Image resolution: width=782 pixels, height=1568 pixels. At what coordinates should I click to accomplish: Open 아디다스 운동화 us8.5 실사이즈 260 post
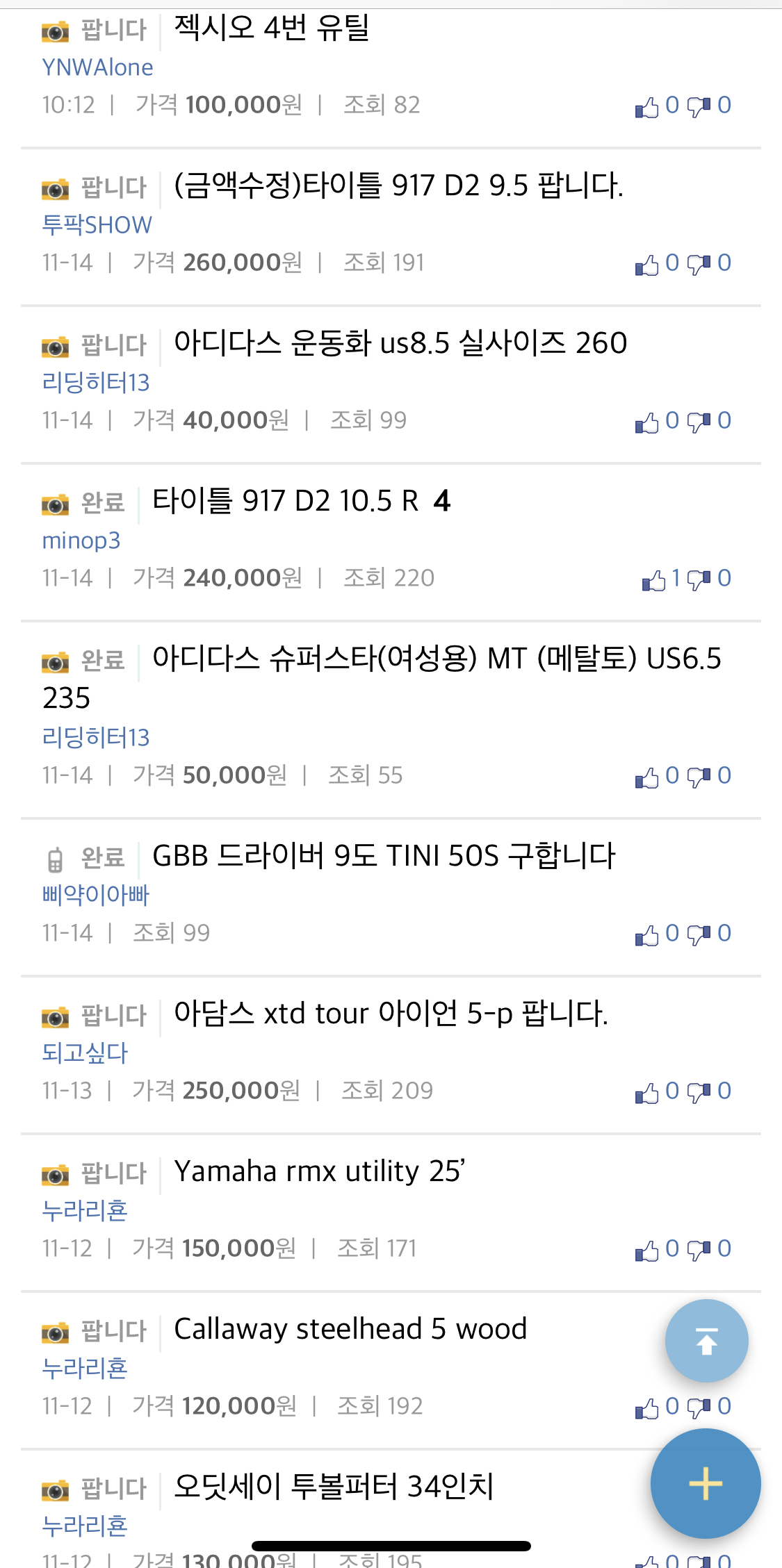400,343
